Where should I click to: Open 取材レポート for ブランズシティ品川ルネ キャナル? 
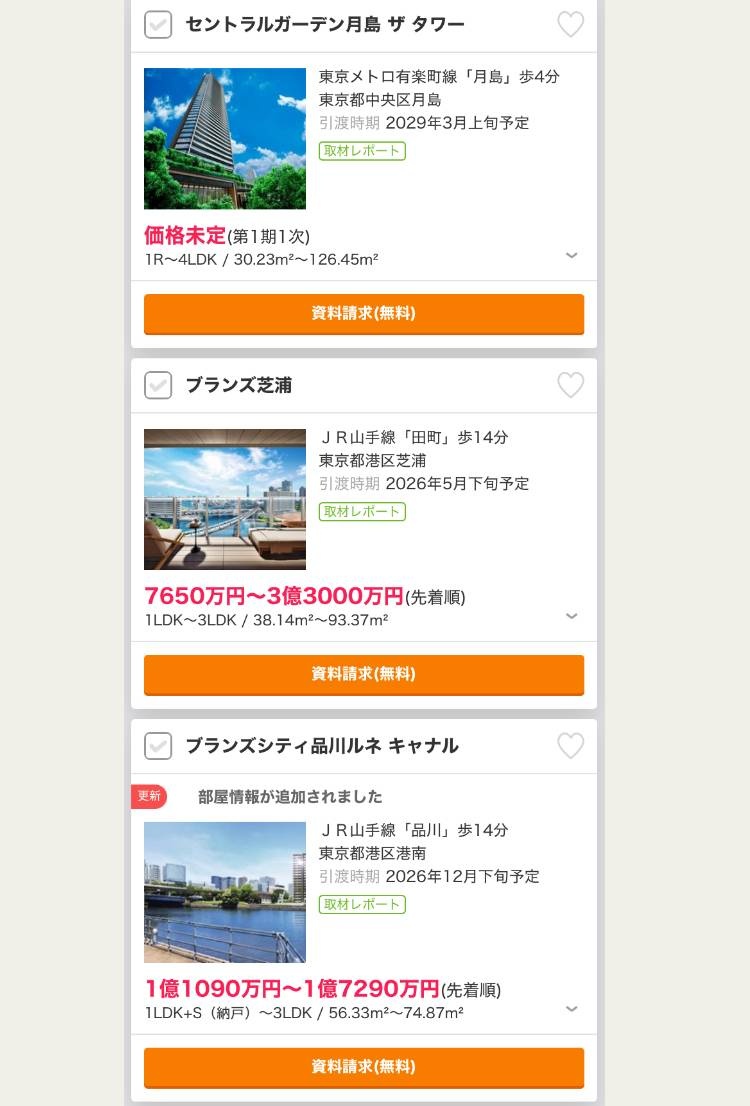362,904
